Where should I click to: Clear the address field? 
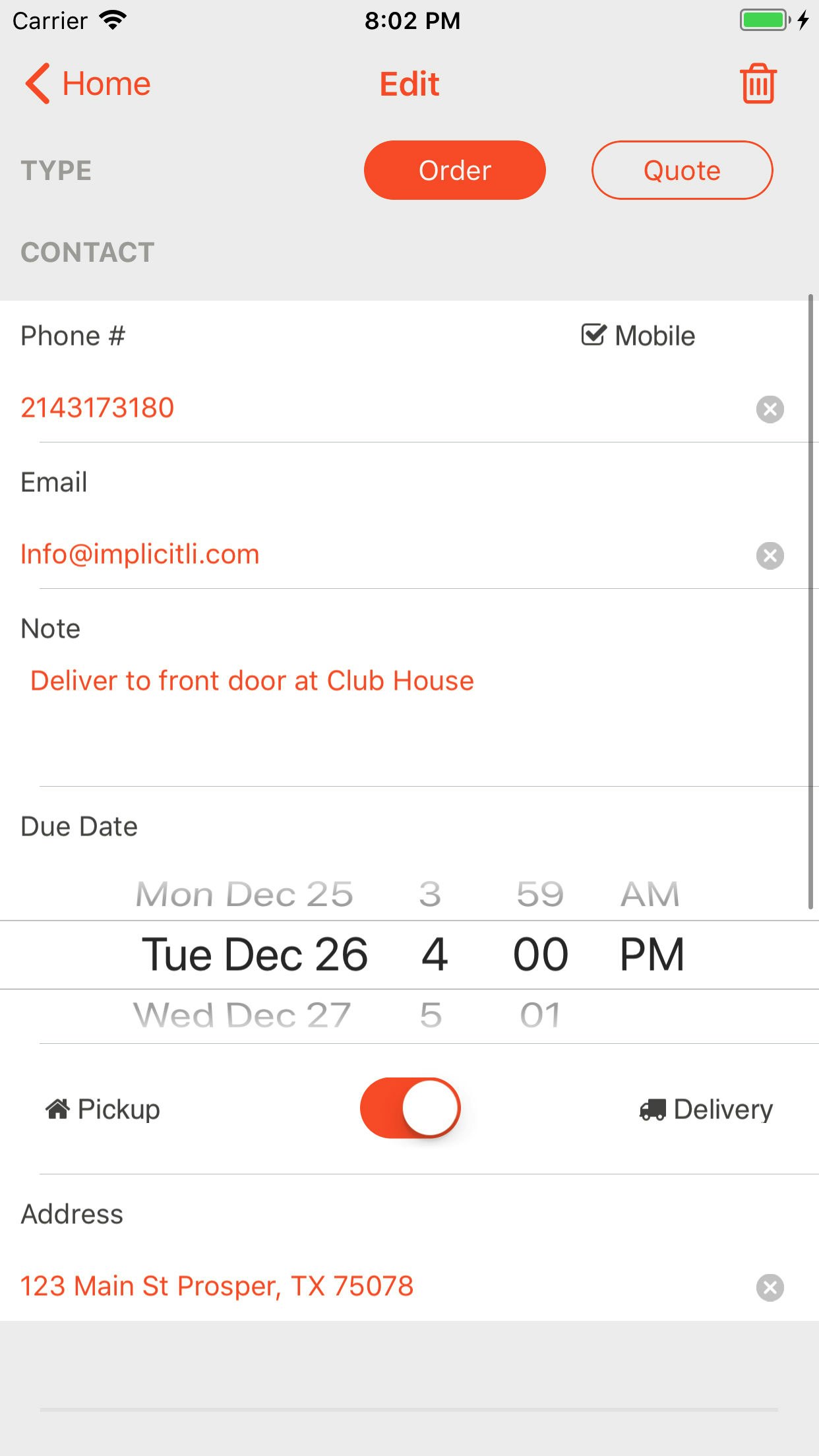point(770,1287)
